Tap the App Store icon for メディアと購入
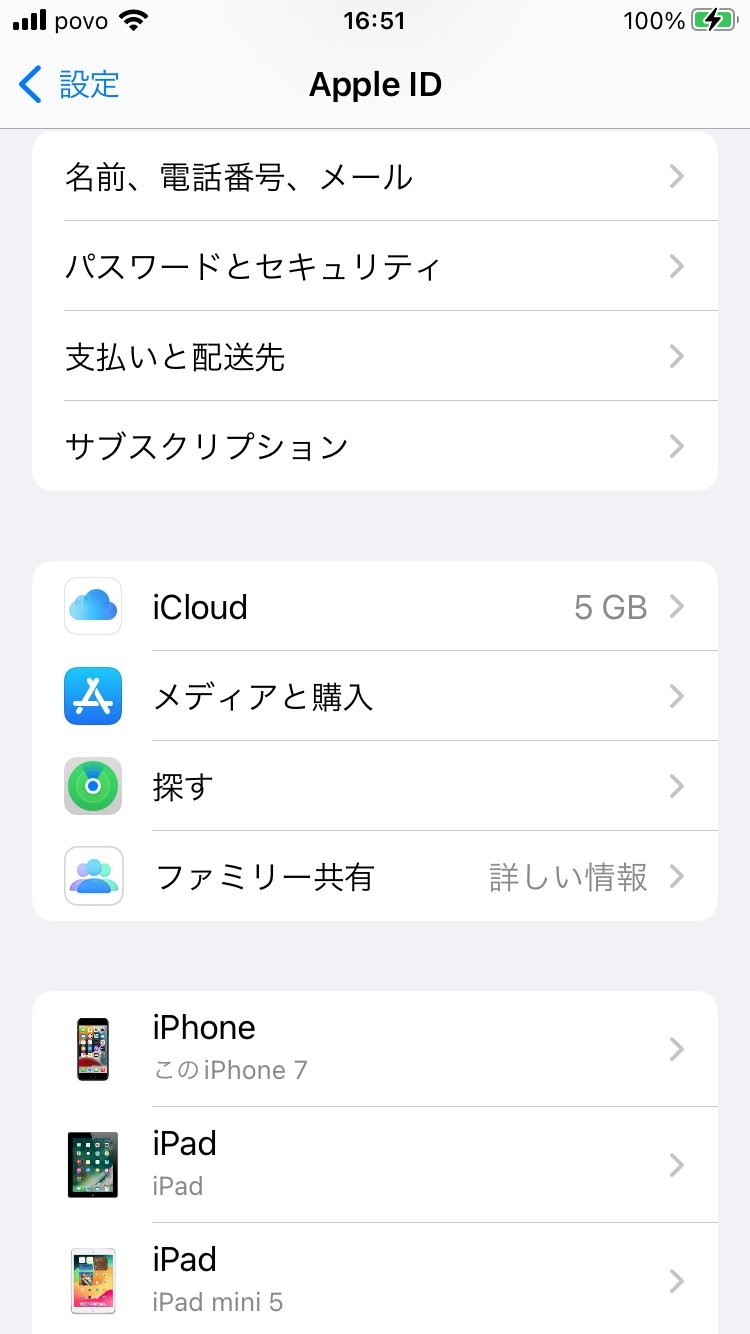Screen dimensions: 750x1334 [x=92, y=697]
